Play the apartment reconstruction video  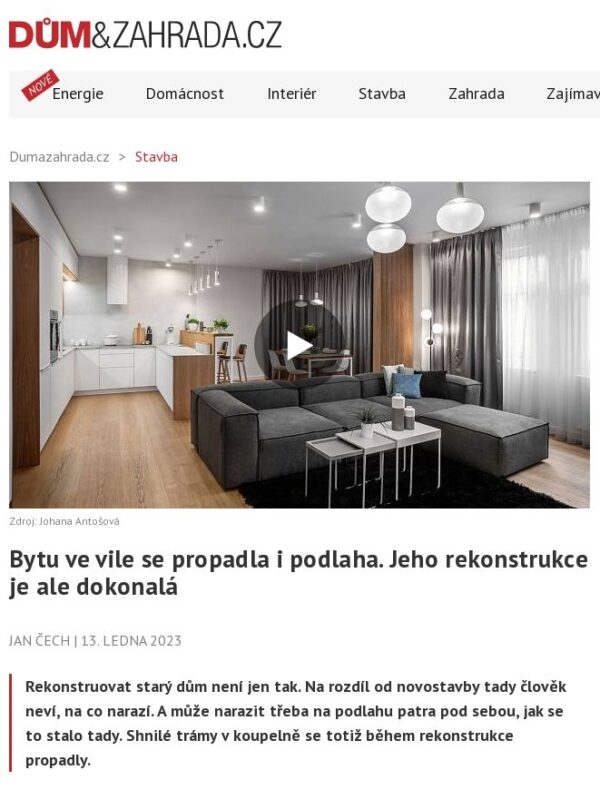298,345
